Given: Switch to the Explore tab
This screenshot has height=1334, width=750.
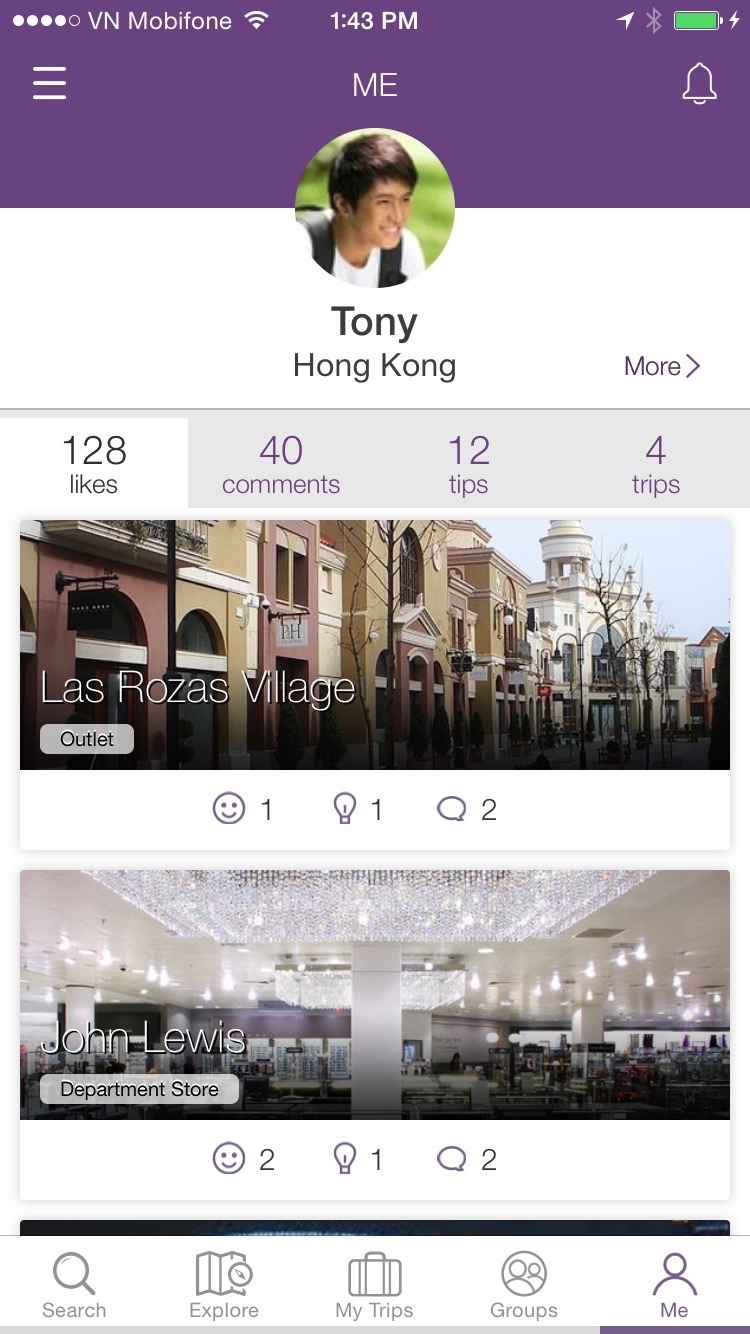Looking at the screenshot, I should (224, 1286).
